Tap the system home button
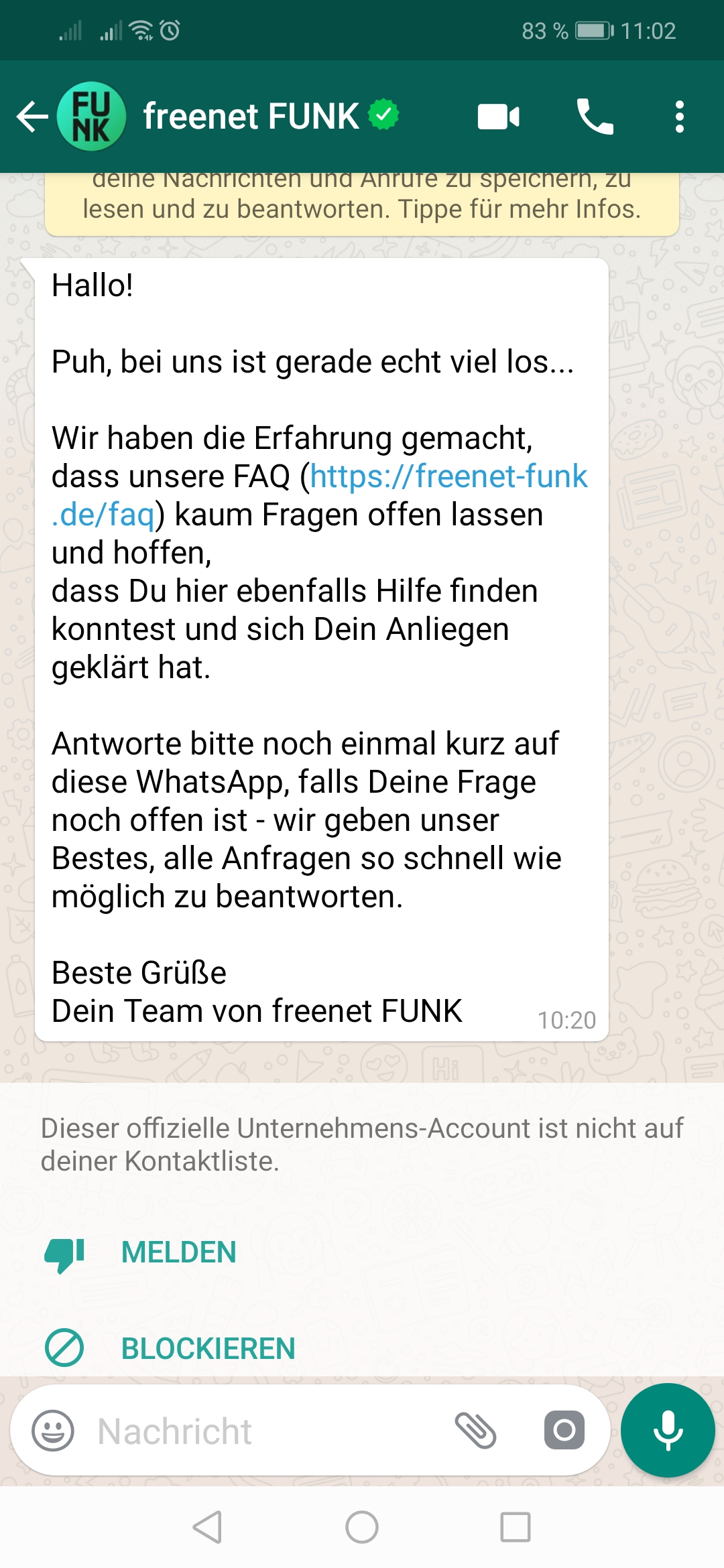Image resolution: width=724 pixels, height=1568 pixels. [x=362, y=1528]
